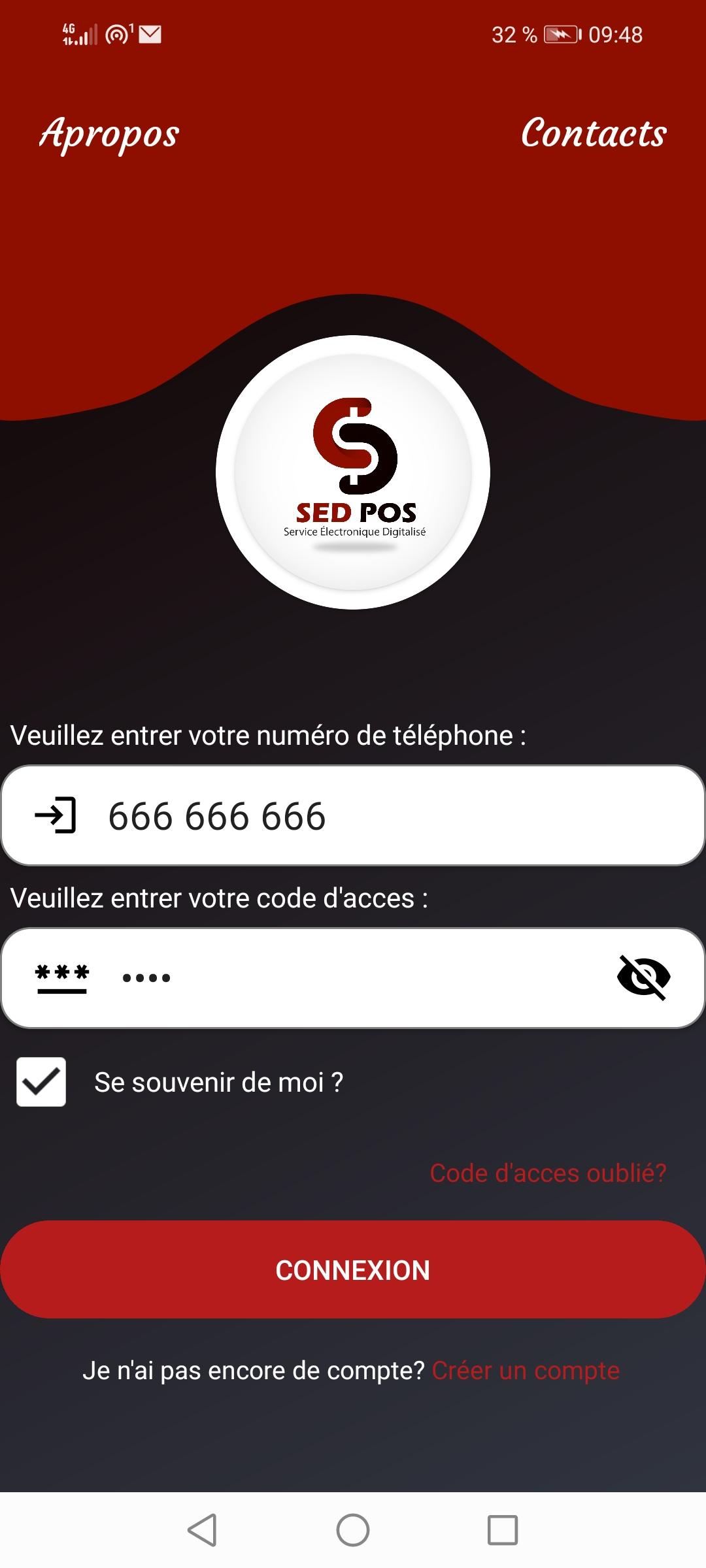Show the hidden access code
The image size is (706, 1568).
[644, 977]
